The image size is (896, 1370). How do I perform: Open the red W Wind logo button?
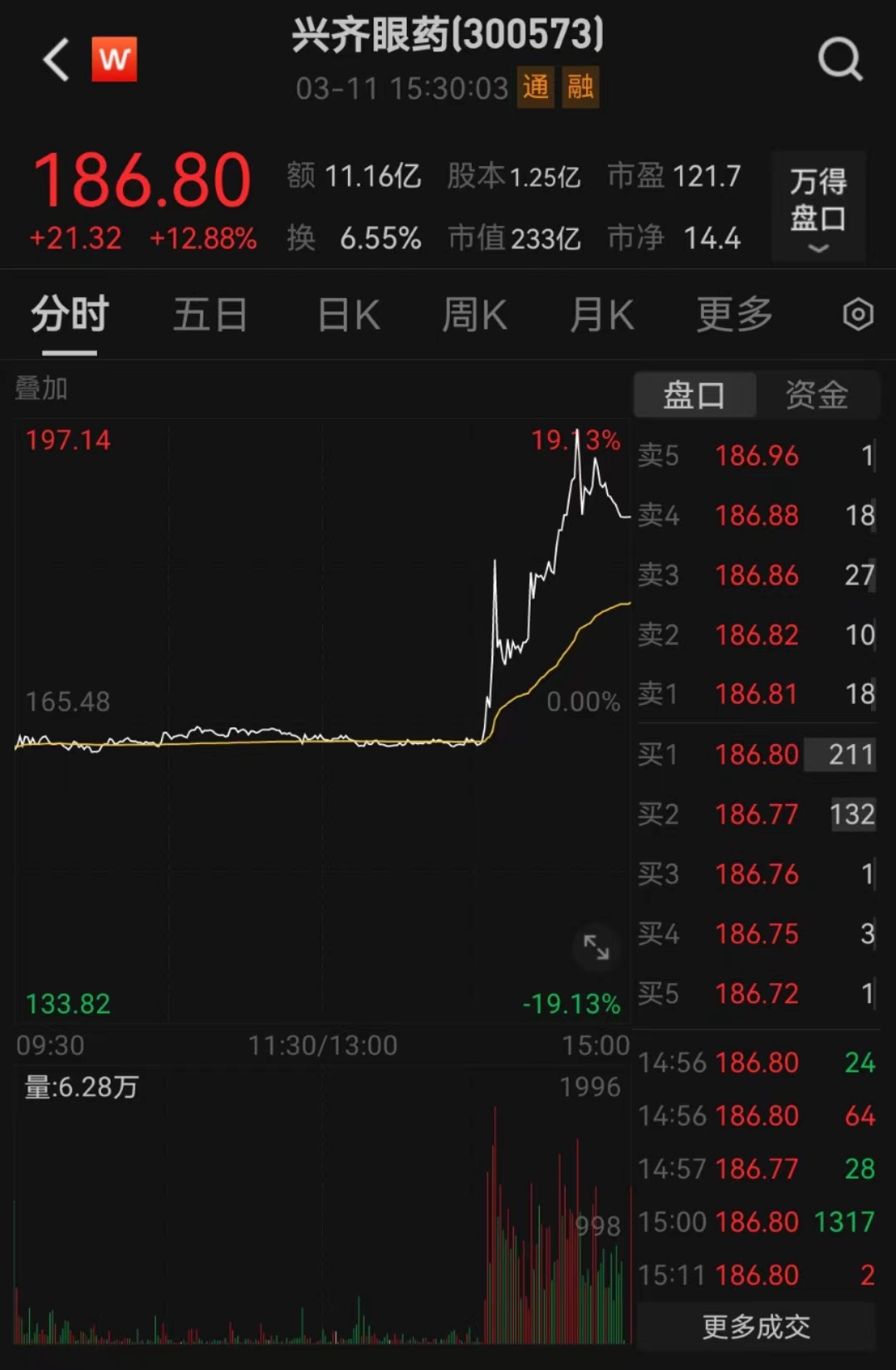[x=114, y=60]
